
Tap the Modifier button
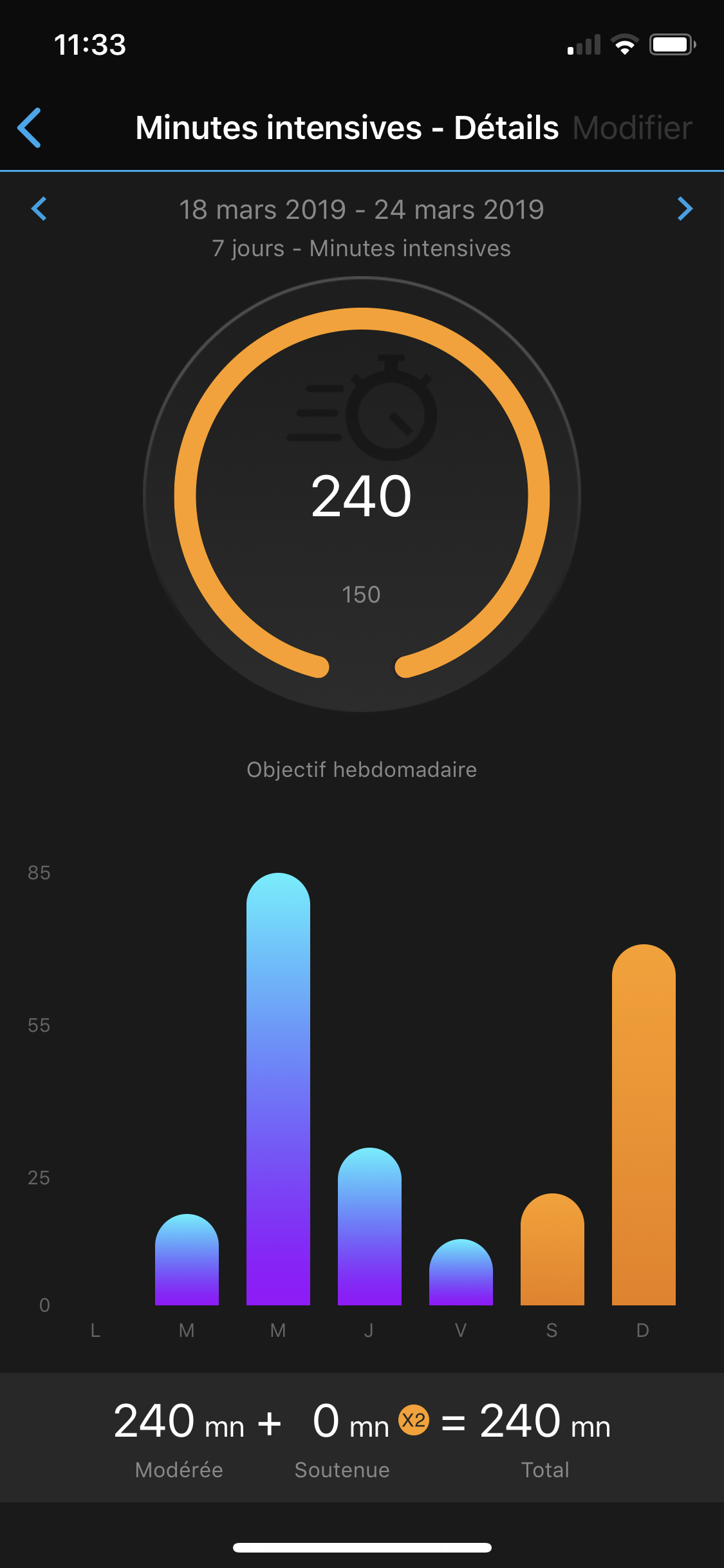click(632, 127)
